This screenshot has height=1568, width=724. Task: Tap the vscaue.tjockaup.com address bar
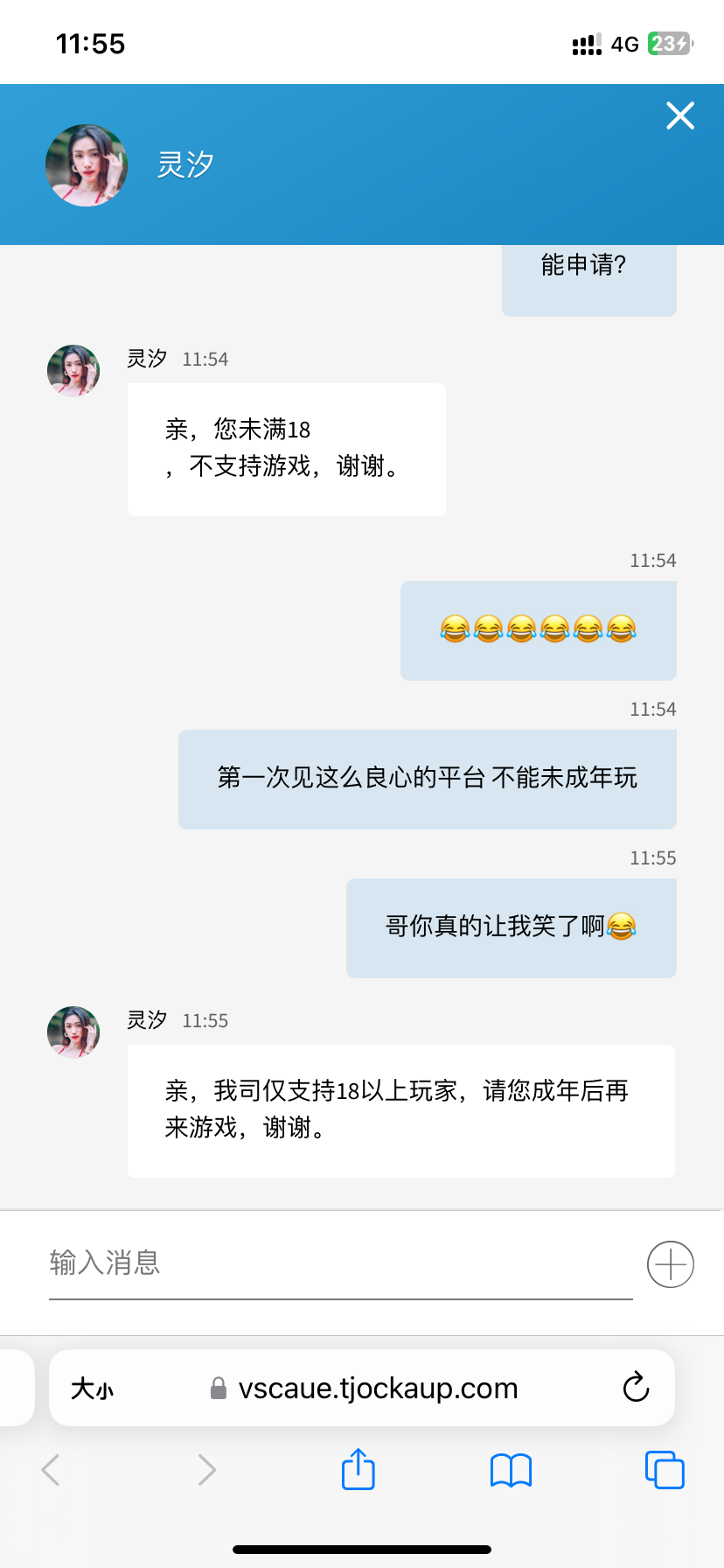pos(376,1389)
